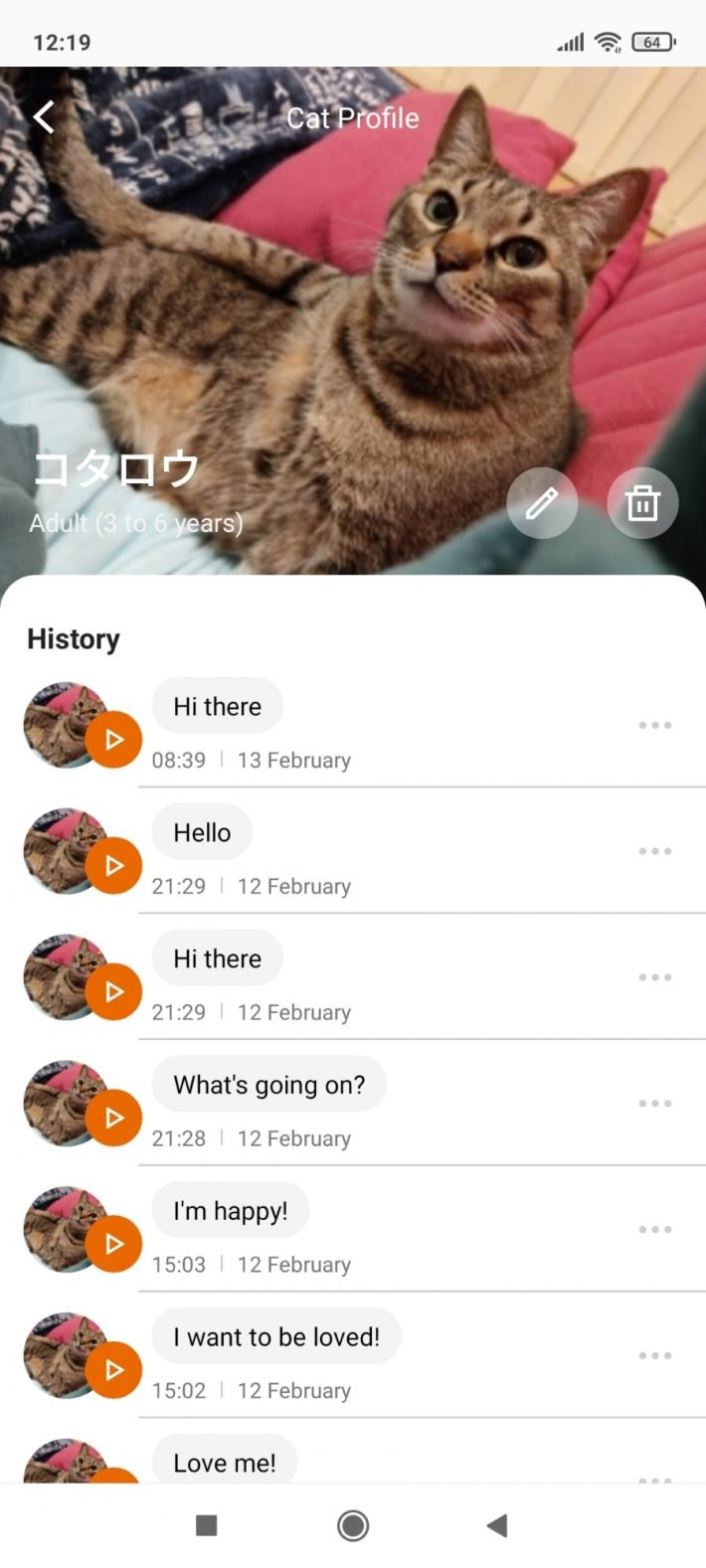This screenshot has height=1568, width=706.
Task: Open options for "What's going on?" entry
Action: (654, 1104)
